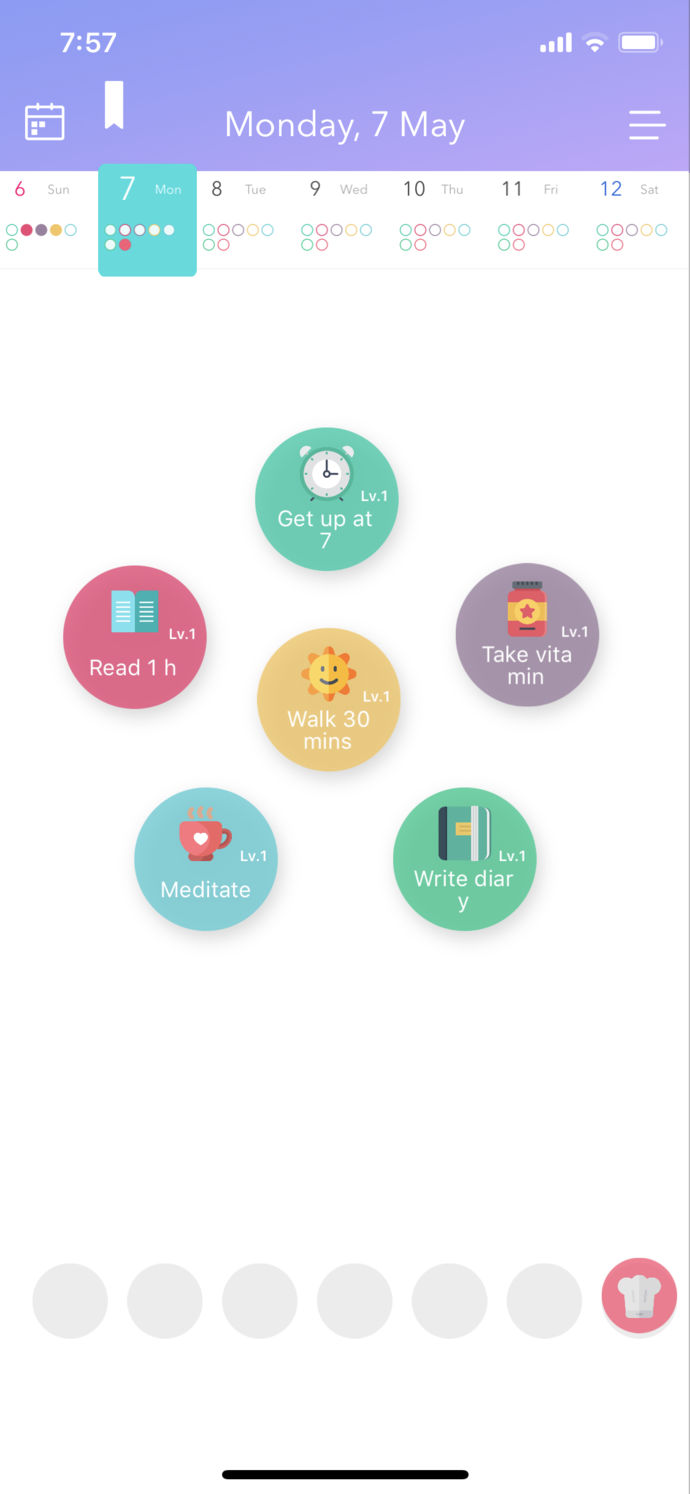This screenshot has height=1494, width=690.
Task: Tap the Take vitamin habit bubble
Action: 527,634
